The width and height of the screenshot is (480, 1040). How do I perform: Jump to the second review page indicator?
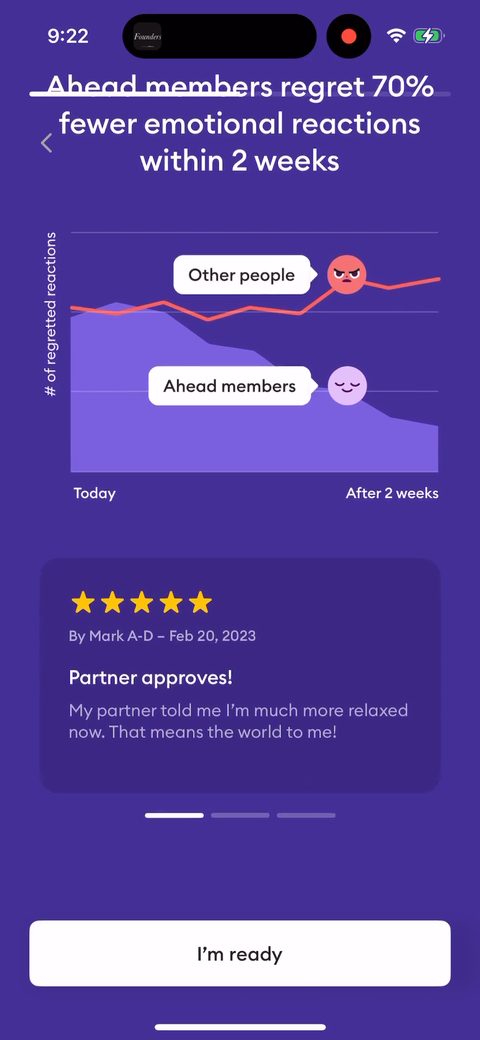pyautogui.click(x=240, y=815)
